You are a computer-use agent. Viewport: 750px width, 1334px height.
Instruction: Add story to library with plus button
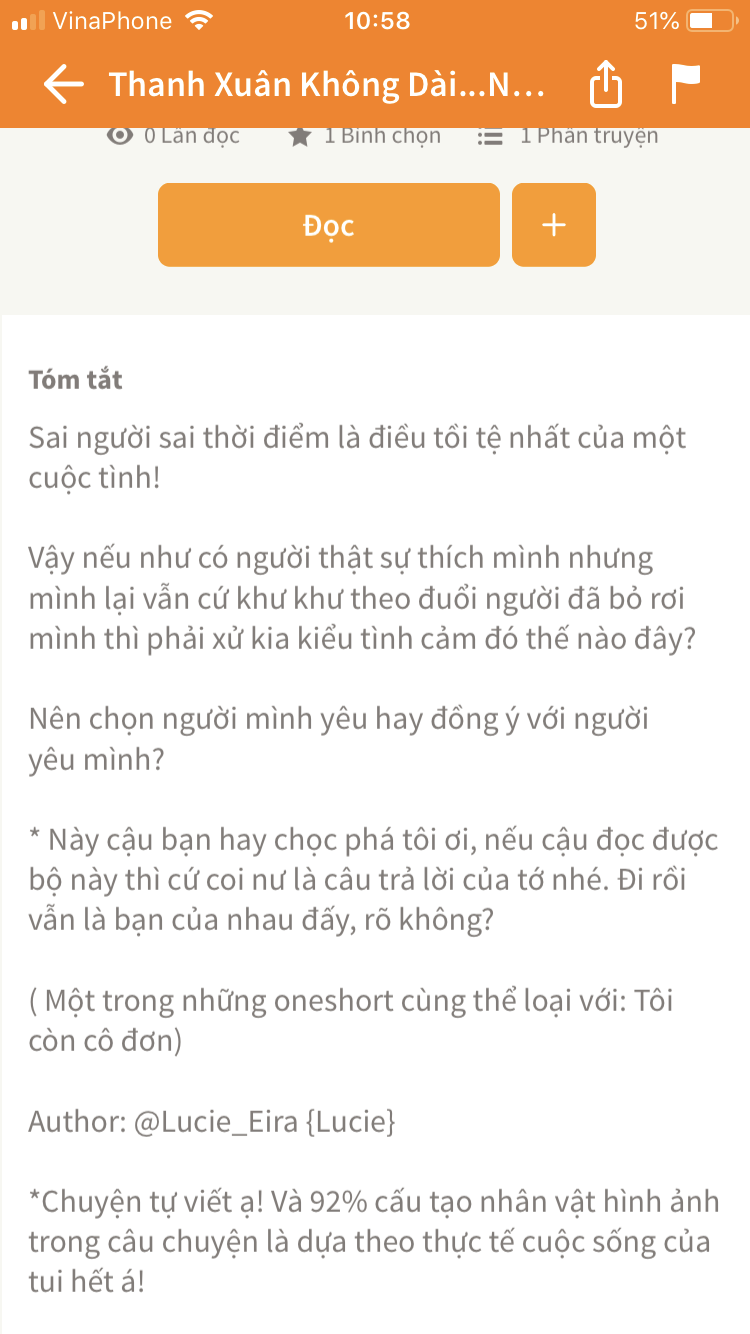click(554, 225)
